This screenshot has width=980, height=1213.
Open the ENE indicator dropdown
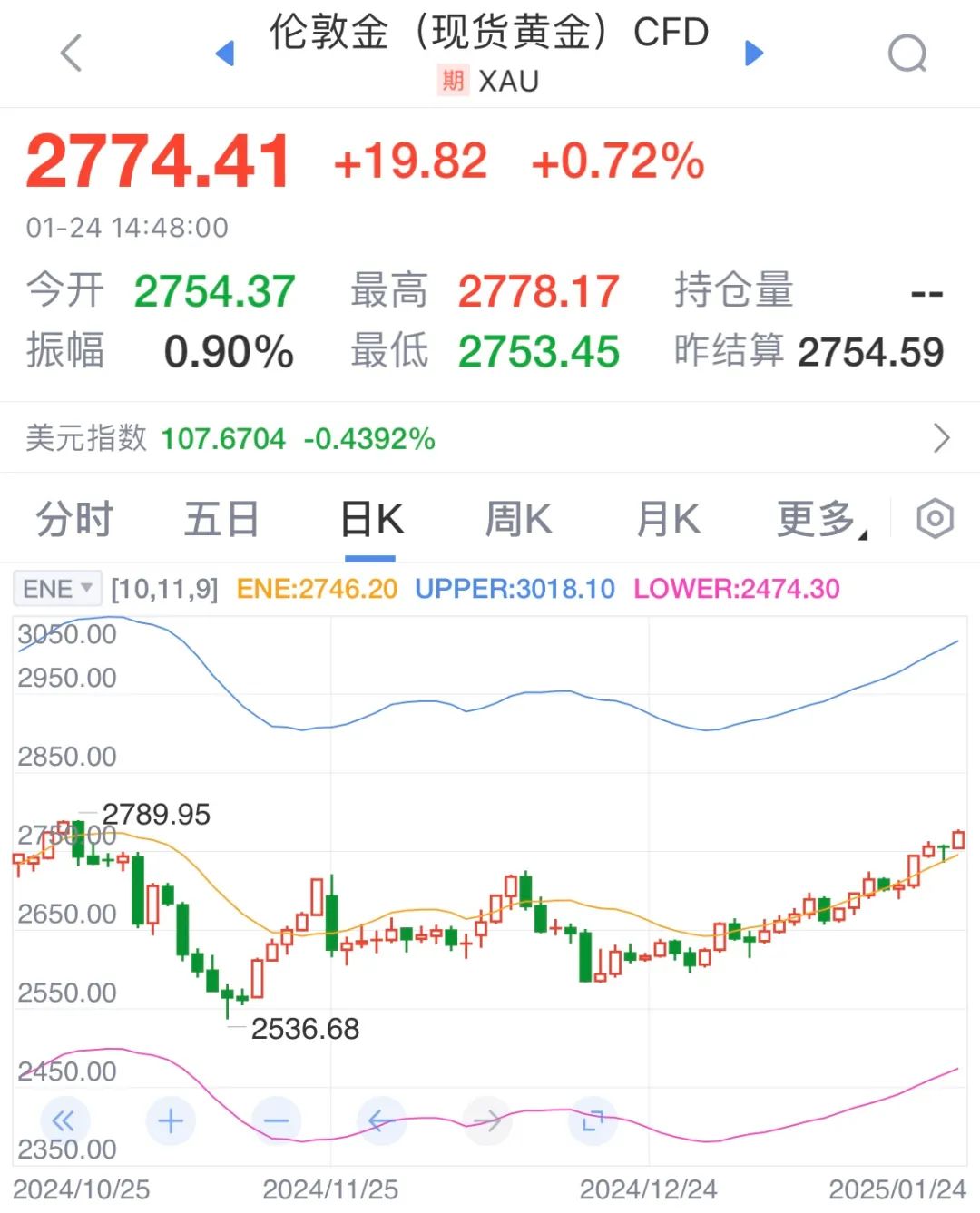coord(57,589)
